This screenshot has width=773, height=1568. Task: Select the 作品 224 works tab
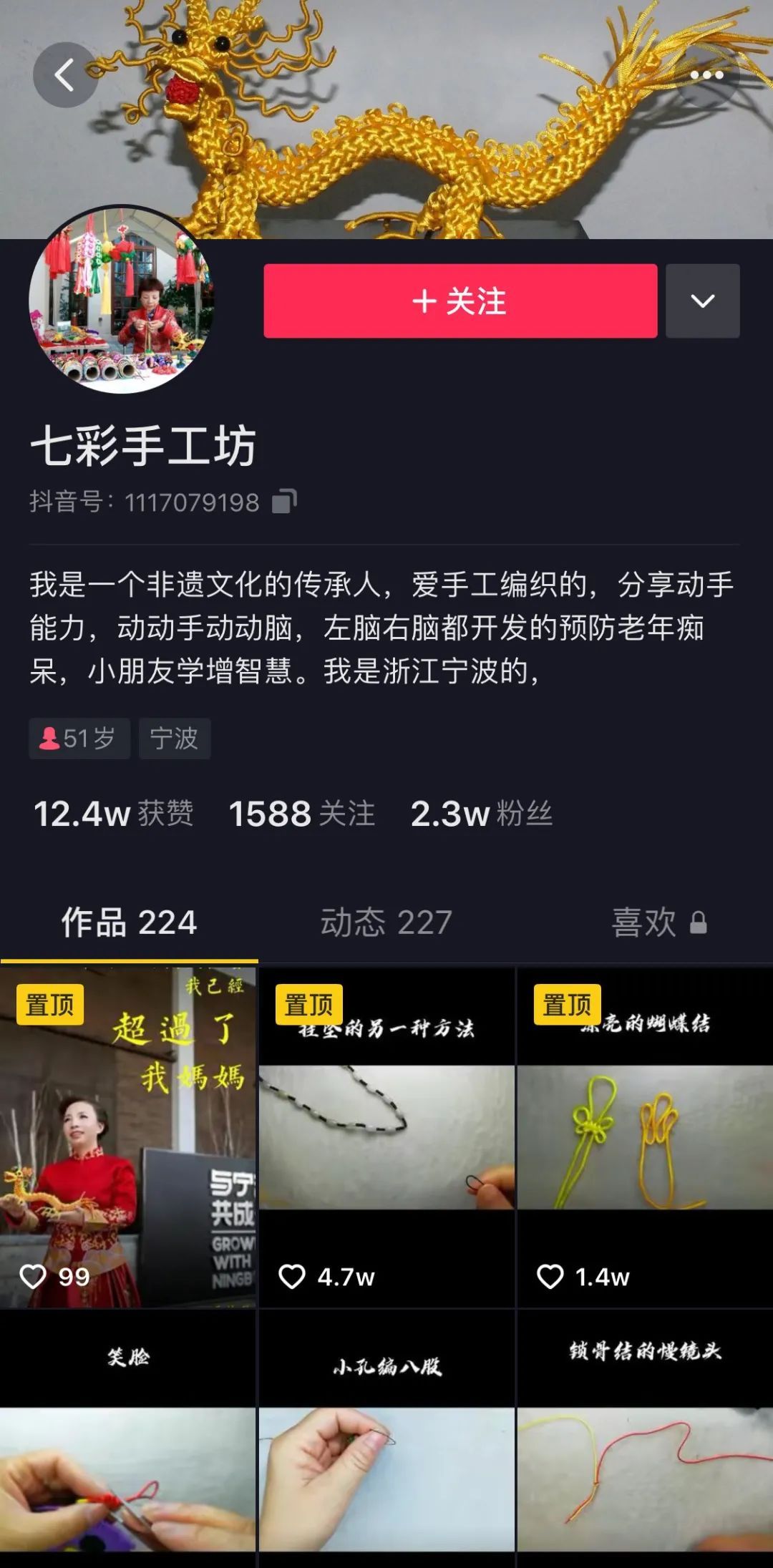point(129,923)
